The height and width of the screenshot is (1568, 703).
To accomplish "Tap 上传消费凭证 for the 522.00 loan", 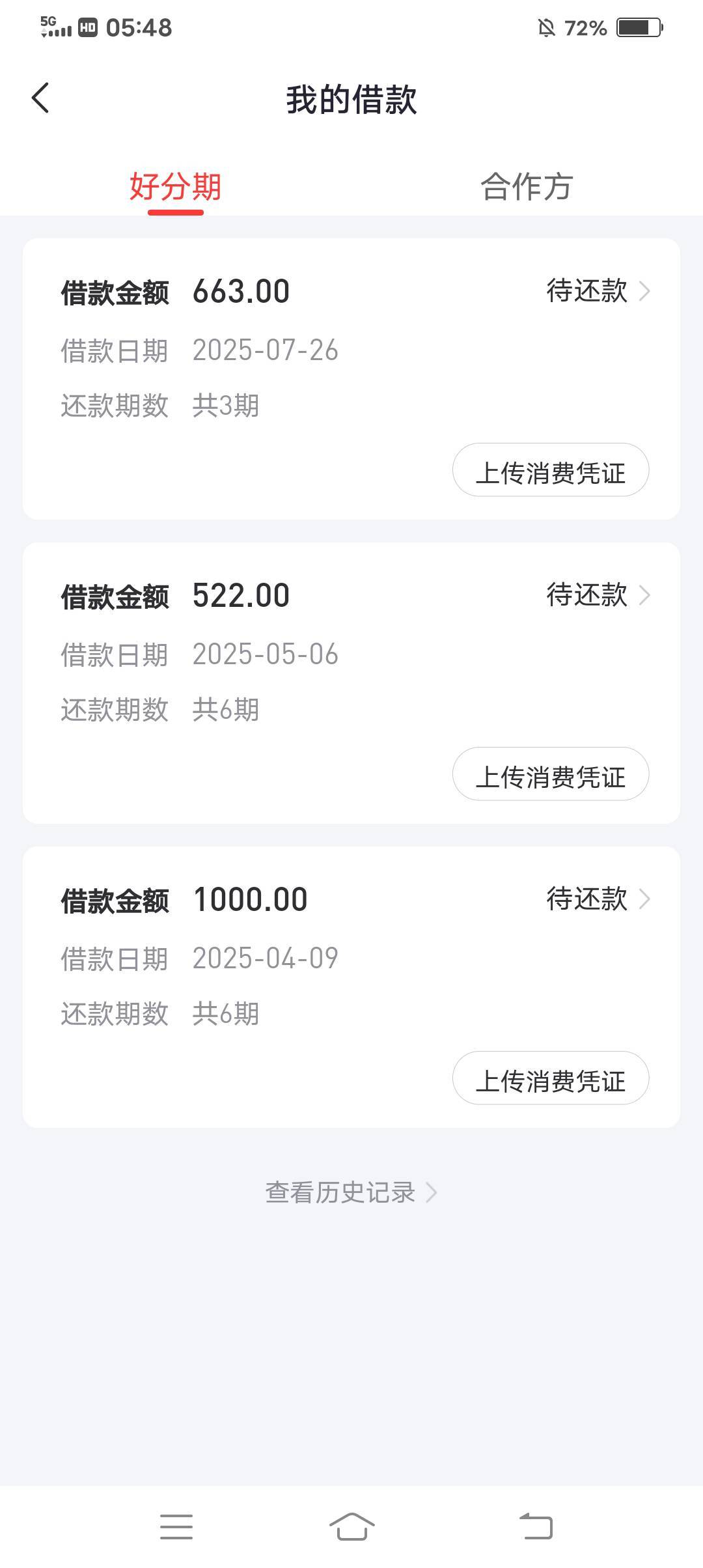I will (x=551, y=774).
